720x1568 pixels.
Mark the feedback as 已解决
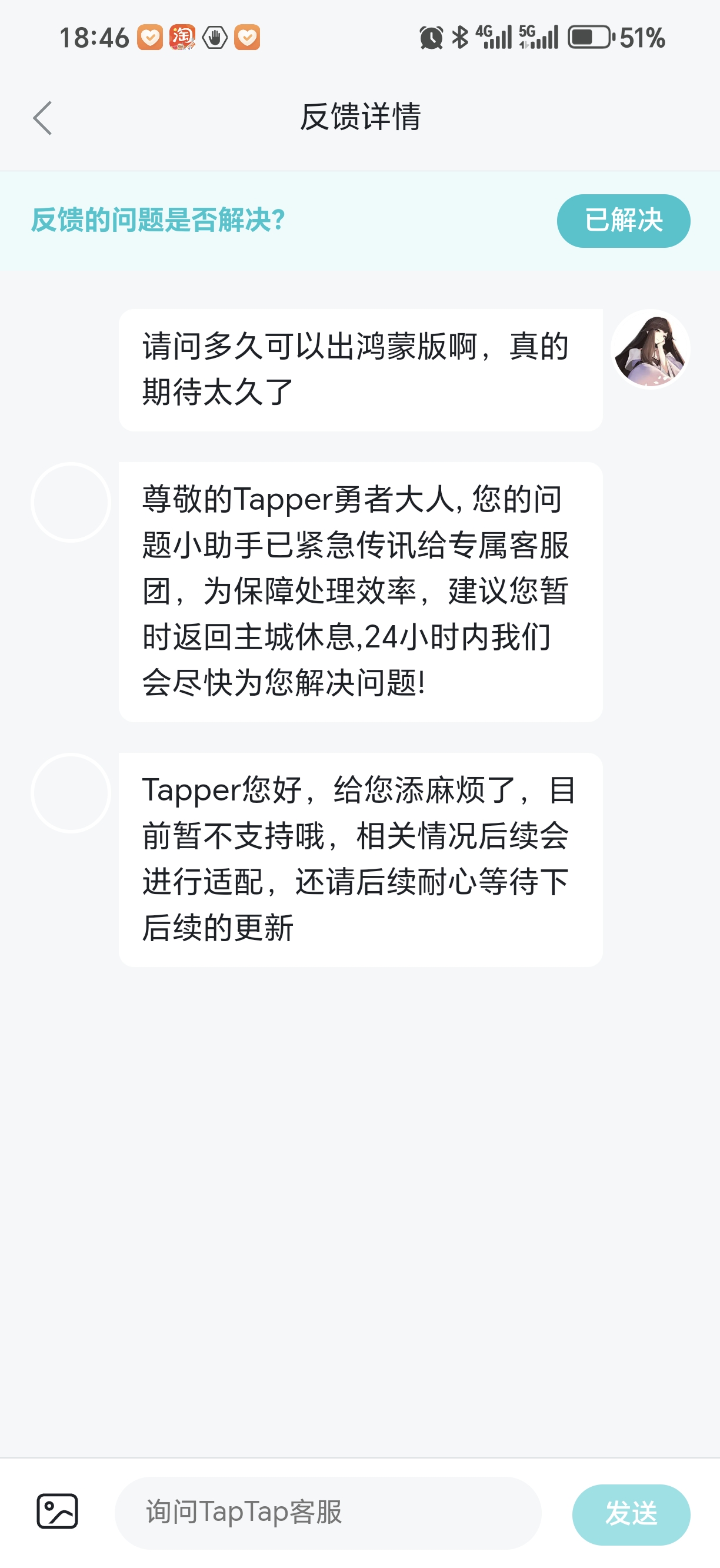(x=623, y=220)
